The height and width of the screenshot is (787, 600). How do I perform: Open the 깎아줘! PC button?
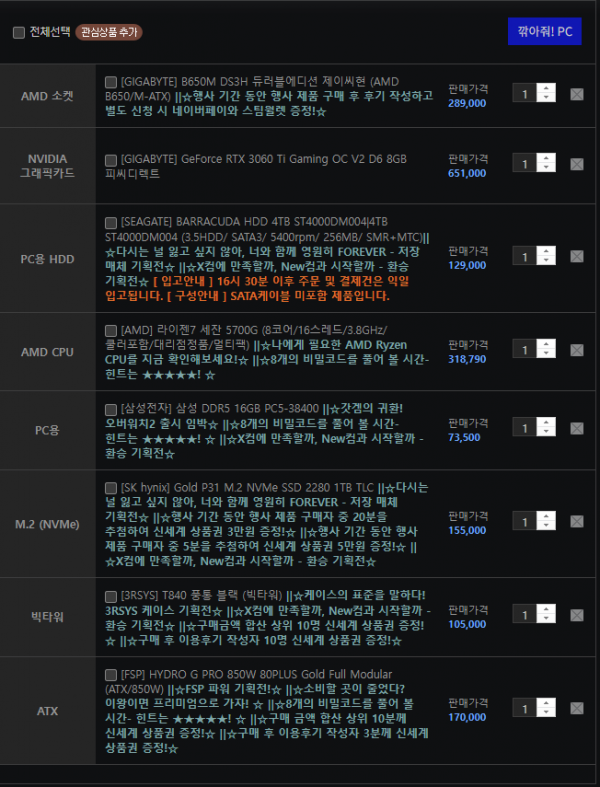(545, 32)
